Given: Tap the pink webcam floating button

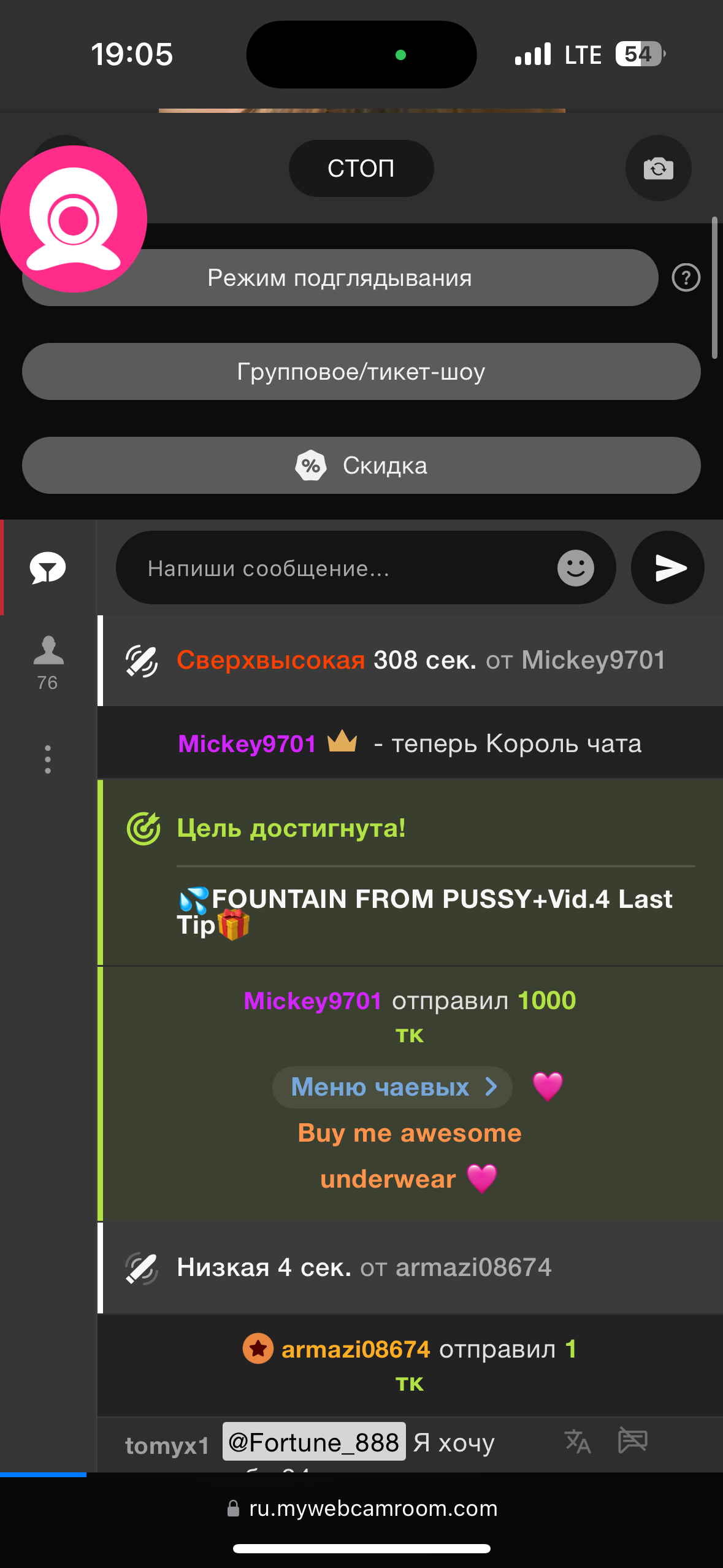Looking at the screenshot, I should tap(74, 219).
